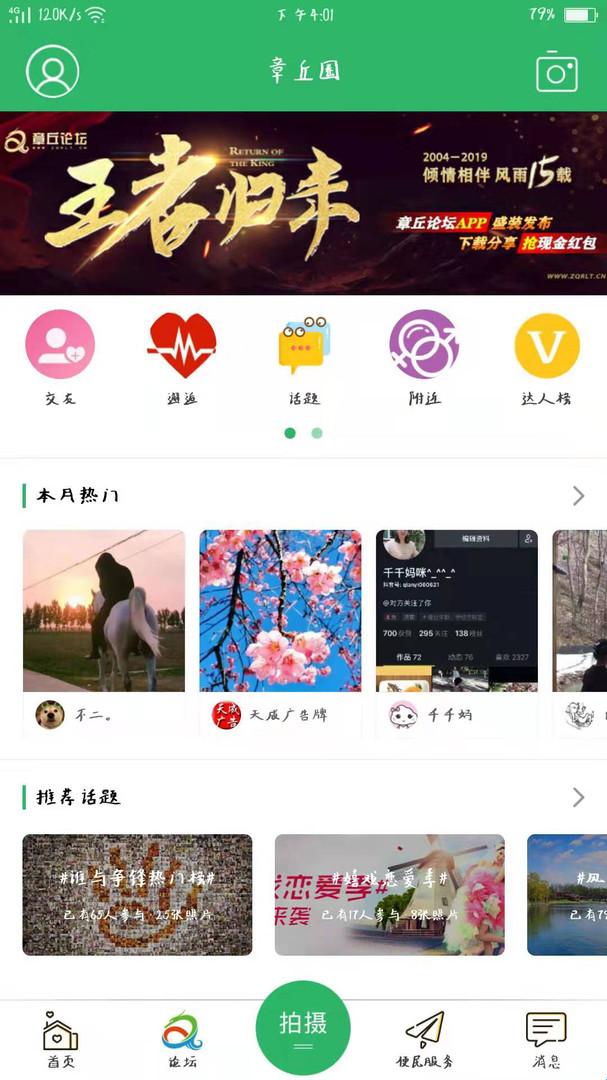Image resolution: width=607 pixels, height=1080 pixels.
Task: Open the 王者归来 promotional banner
Action: 303,203
